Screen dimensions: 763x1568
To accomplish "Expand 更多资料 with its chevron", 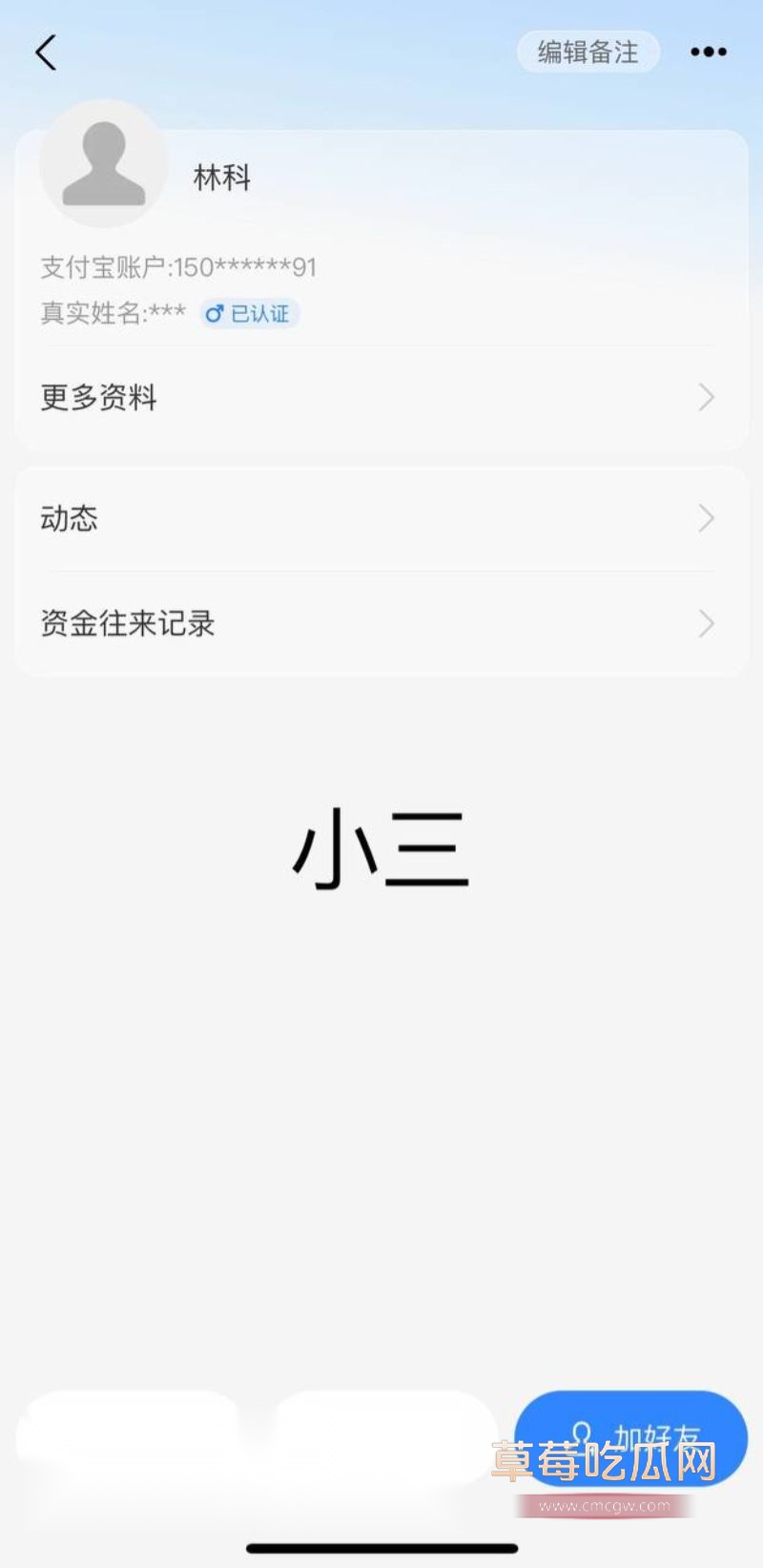I will 705,398.
